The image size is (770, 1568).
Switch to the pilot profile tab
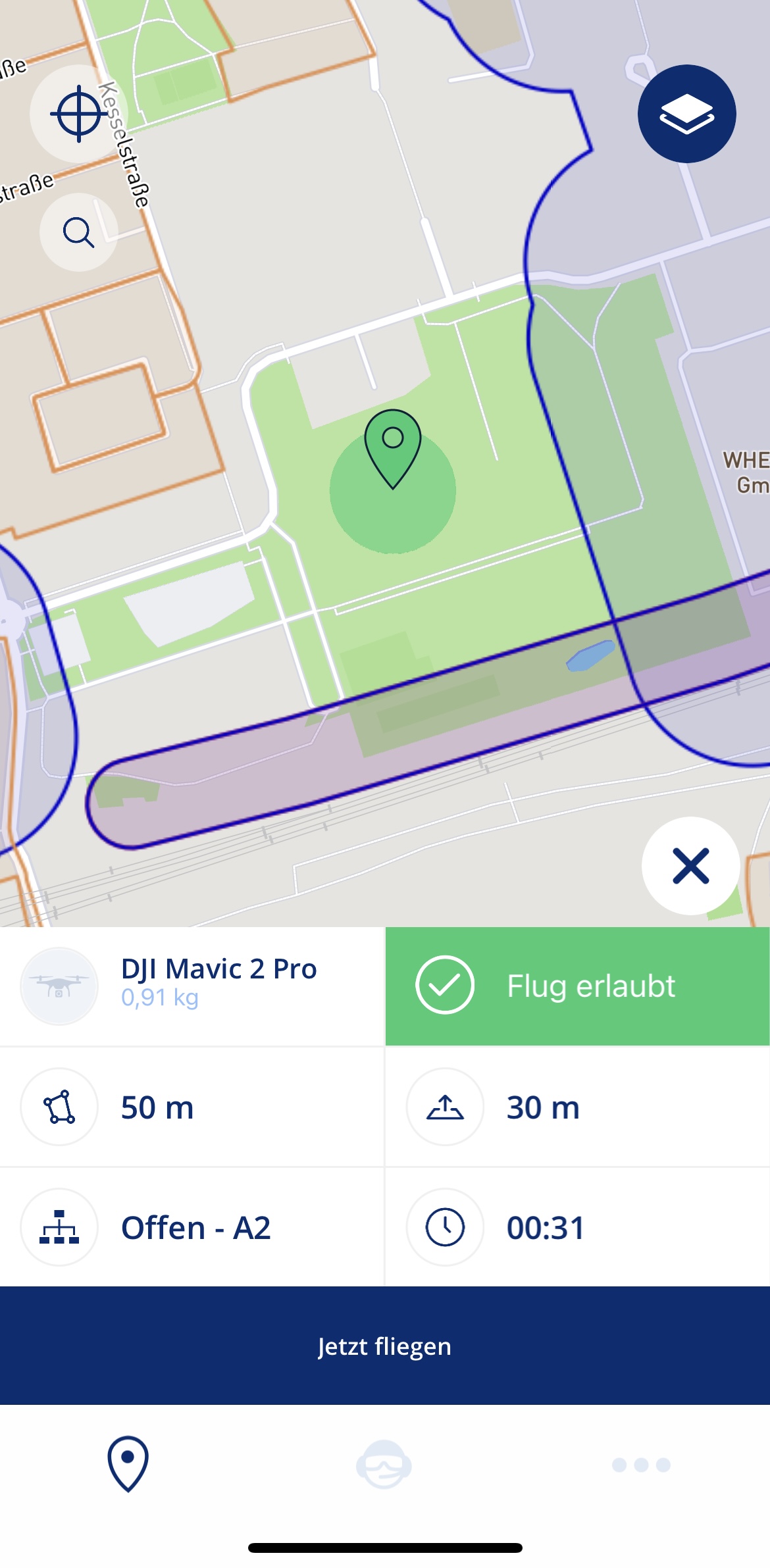[384, 1463]
